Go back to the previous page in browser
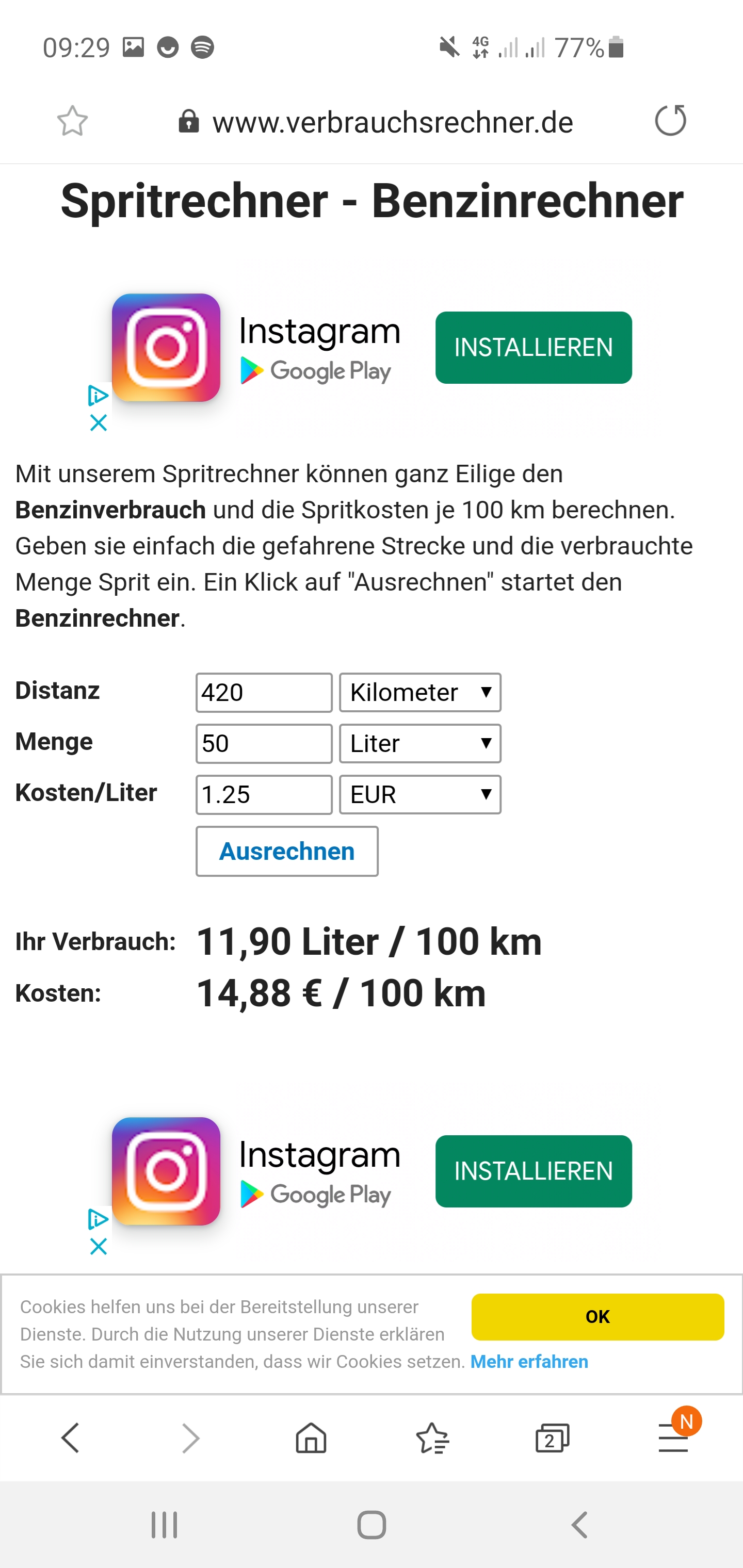This screenshot has width=743, height=1568. coord(71,1439)
